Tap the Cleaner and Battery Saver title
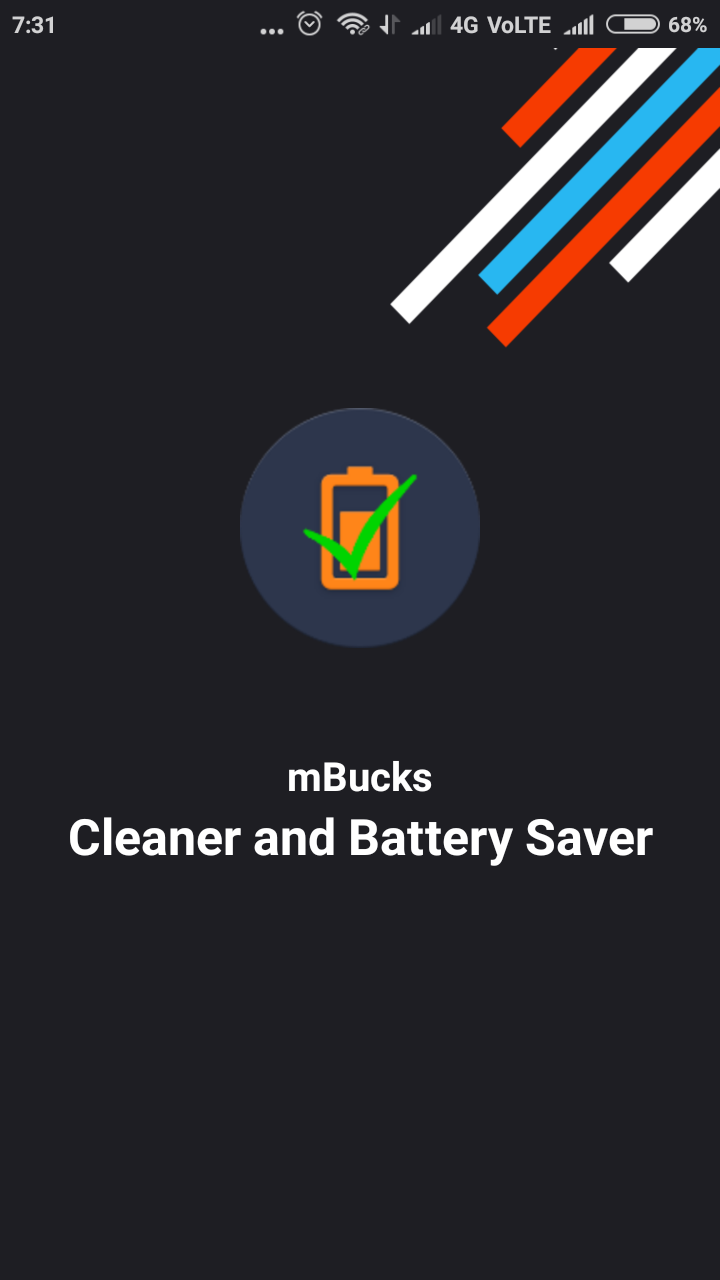This screenshot has height=1280, width=720. [x=360, y=838]
